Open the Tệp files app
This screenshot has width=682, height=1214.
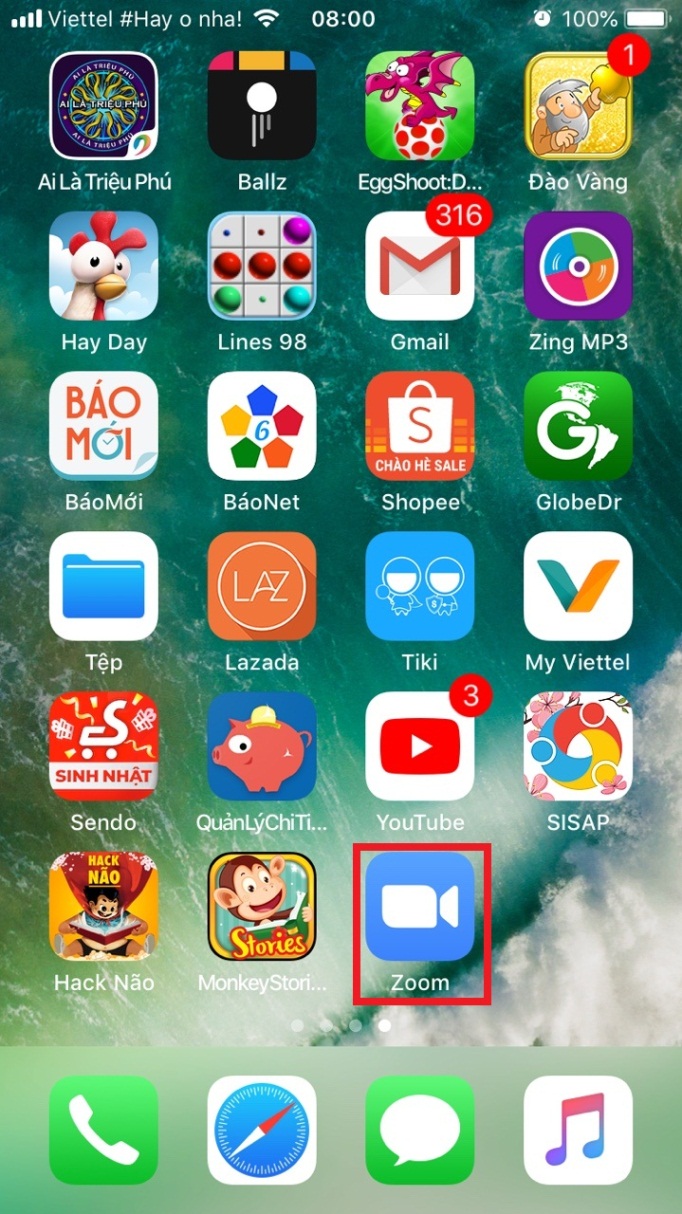tap(104, 586)
